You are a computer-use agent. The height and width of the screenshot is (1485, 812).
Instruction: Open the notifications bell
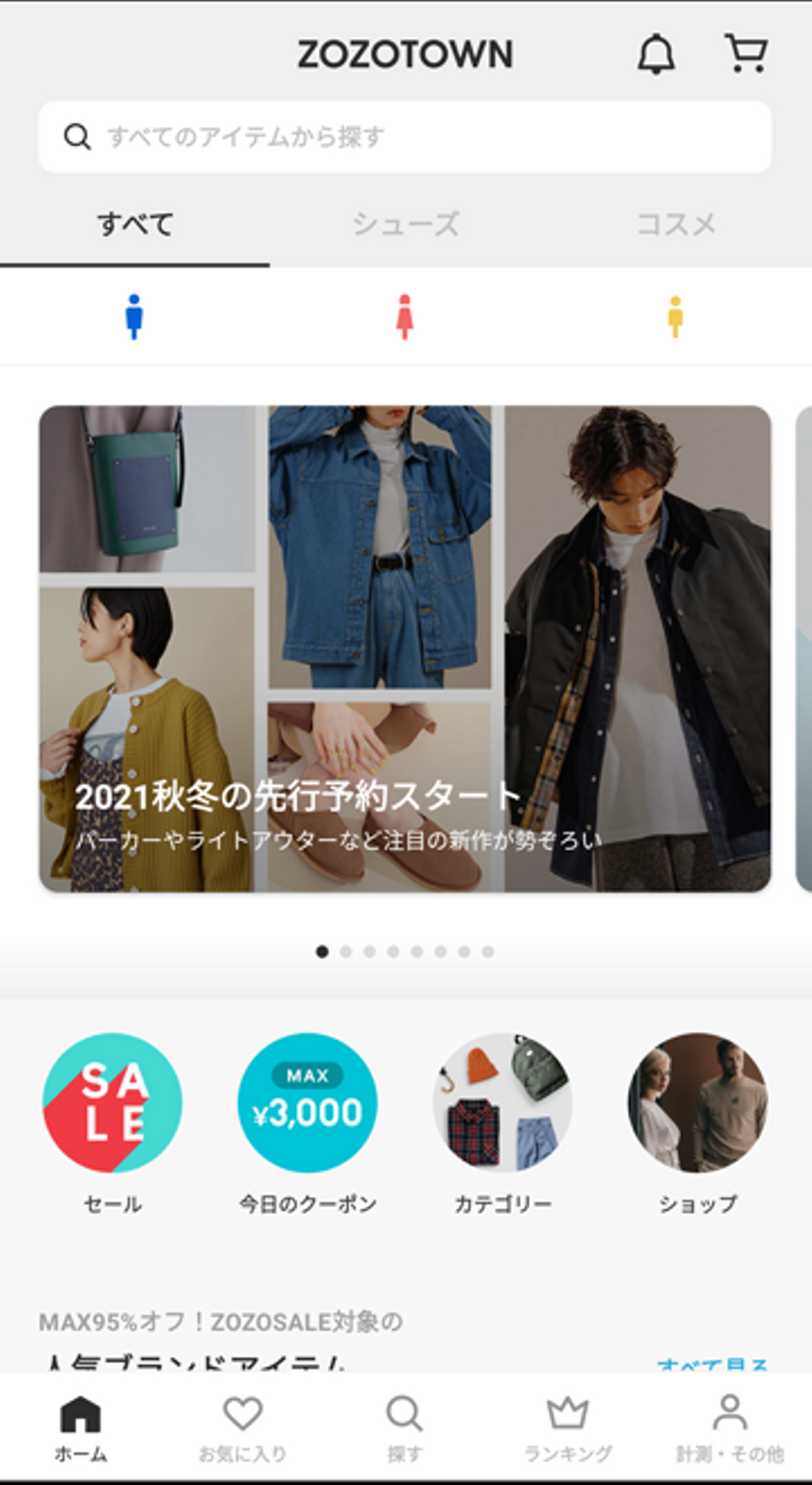[x=656, y=54]
